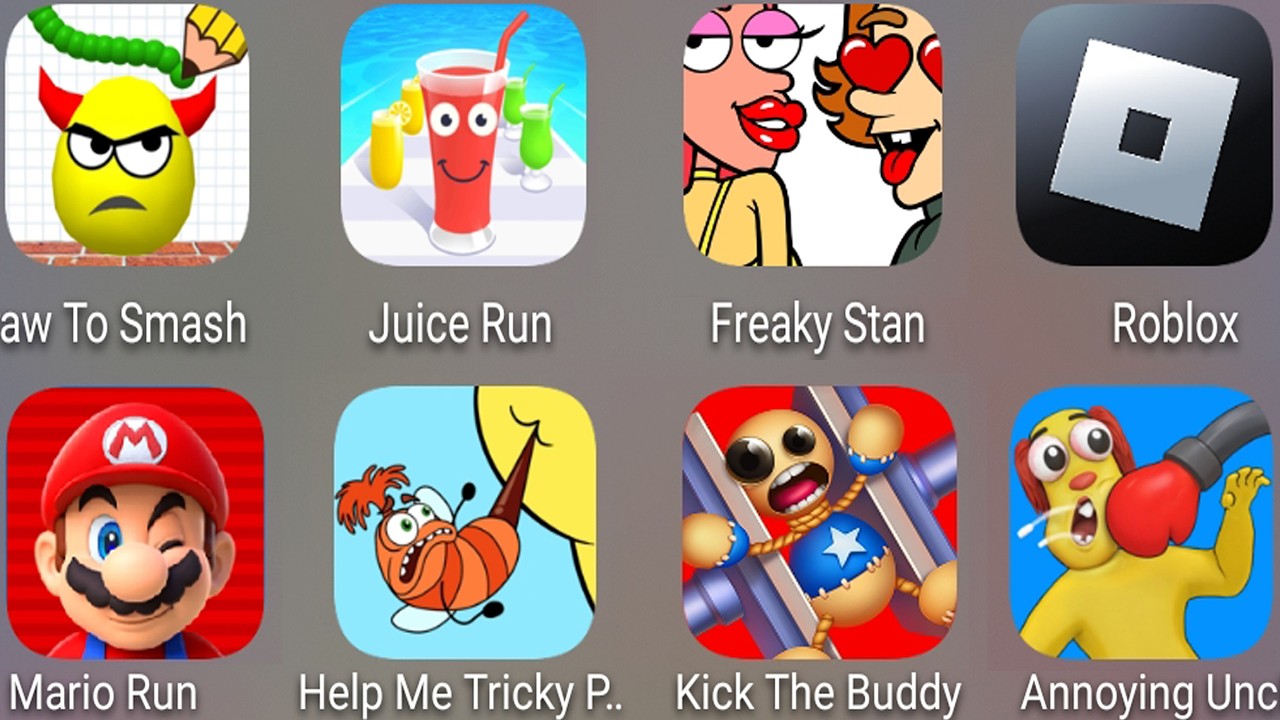Viewport: 1280px width, 720px height.
Task: Open Freaky Stan
Action: click(x=812, y=135)
